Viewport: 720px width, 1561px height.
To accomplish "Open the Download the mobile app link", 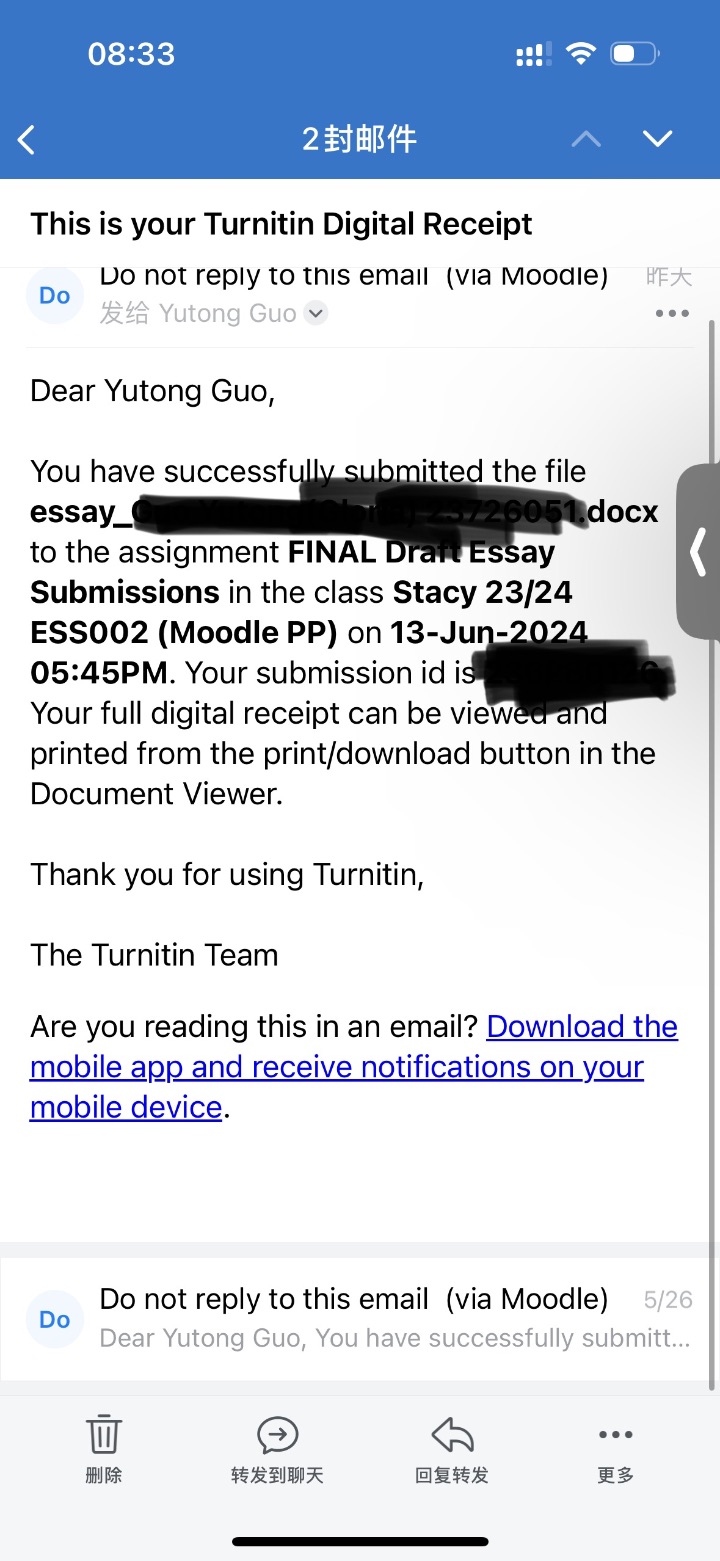I will click(354, 1067).
